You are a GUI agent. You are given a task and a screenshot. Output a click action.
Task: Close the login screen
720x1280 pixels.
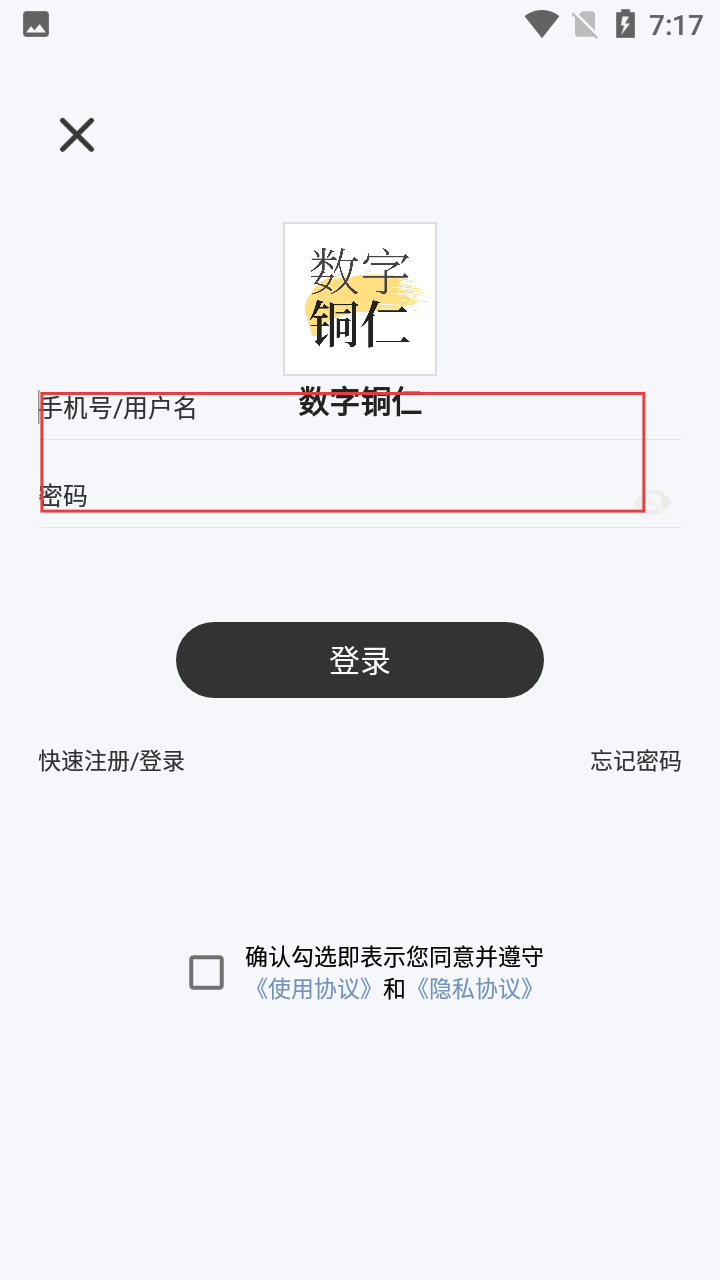click(x=77, y=135)
